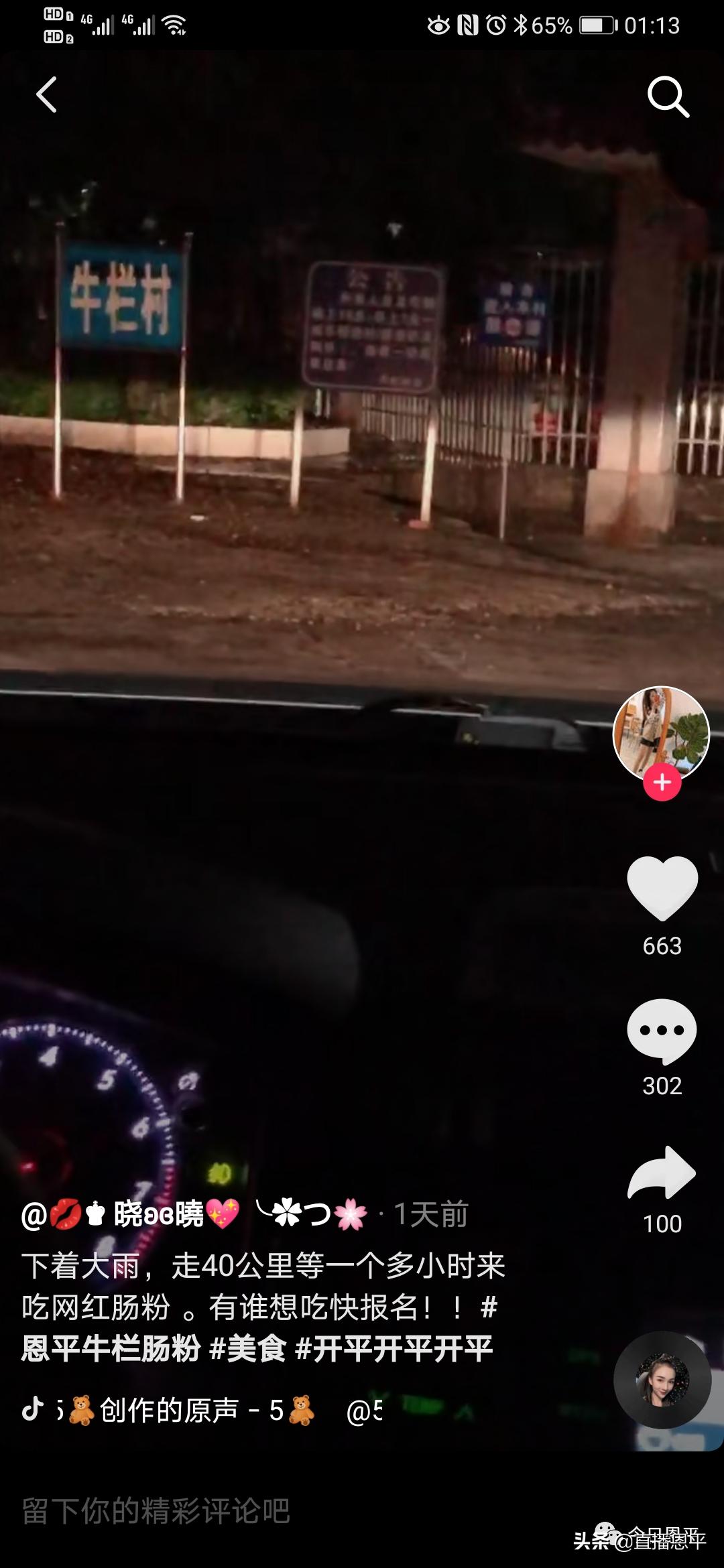724x1568 pixels.
Task: Open hashtag #美食
Action: (248, 1348)
